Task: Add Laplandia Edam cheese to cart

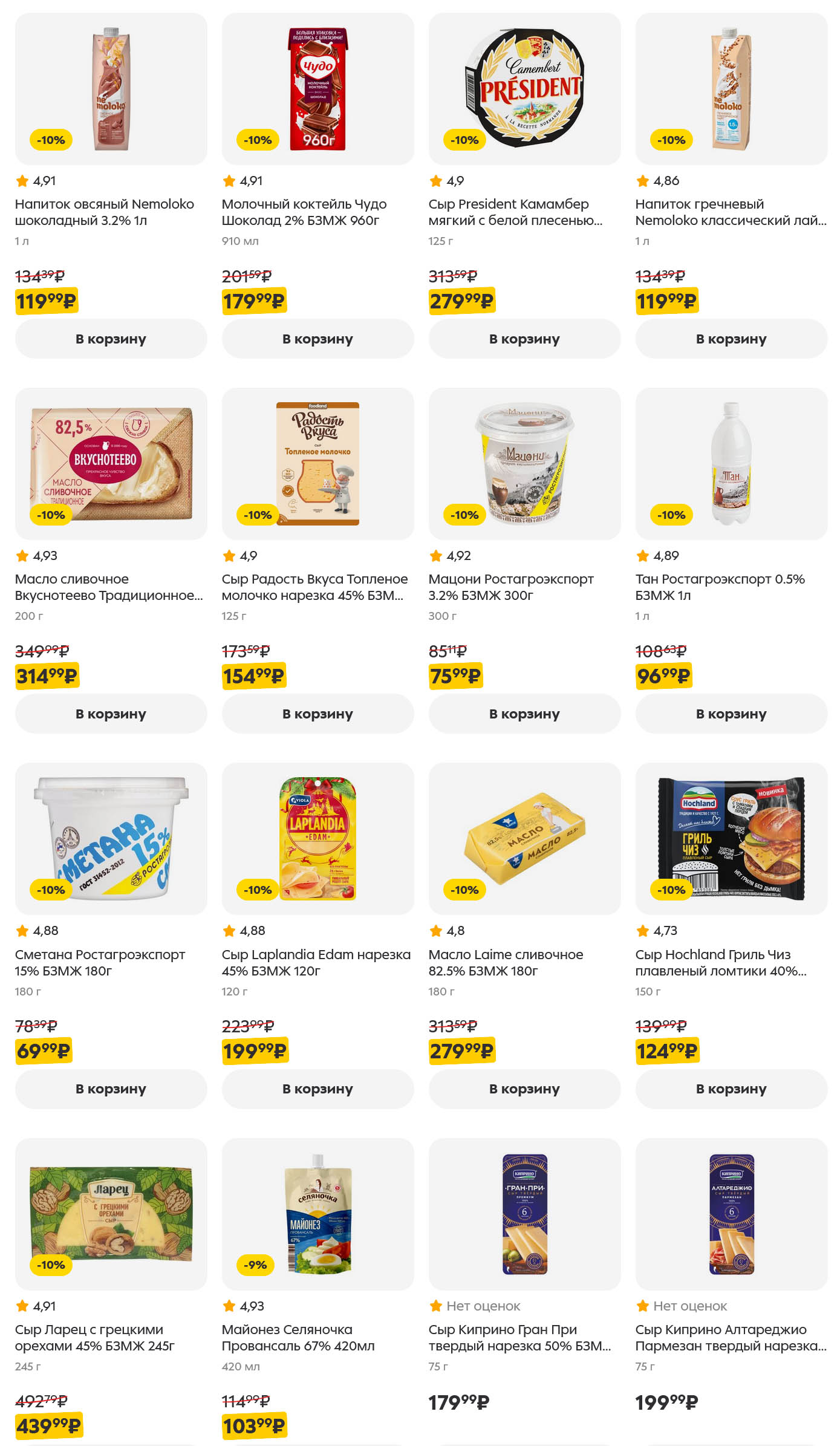Action: click(x=317, y=1089)
